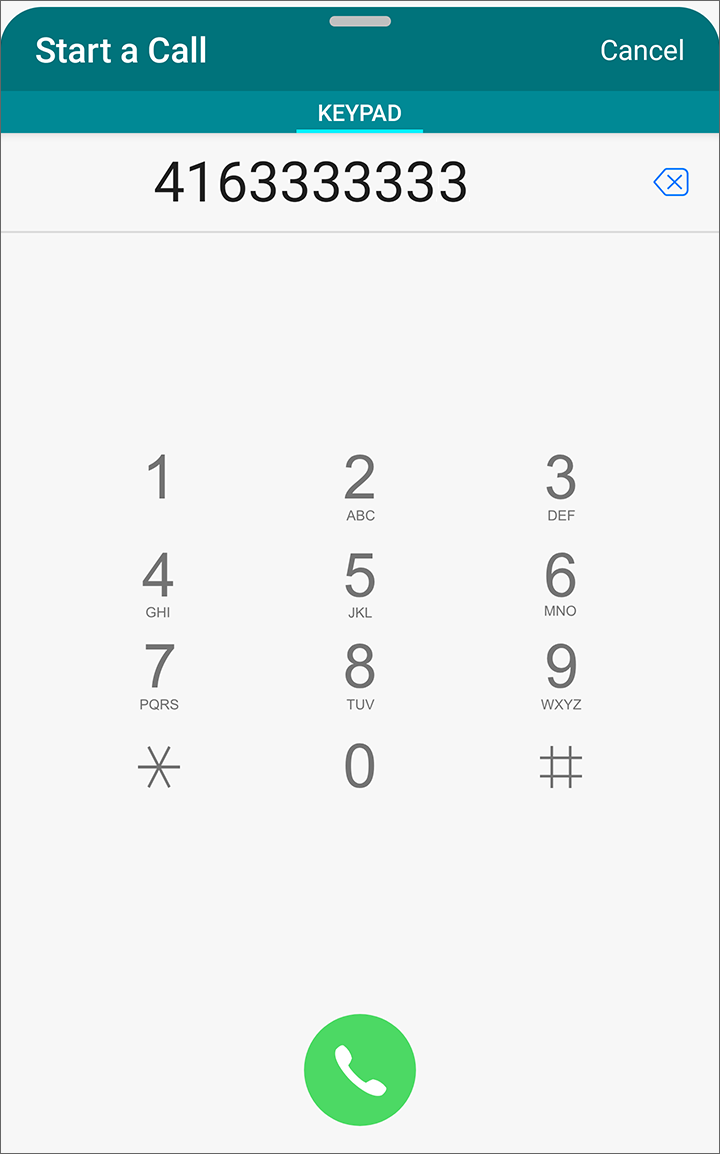Select the Start a Call title

120,50
